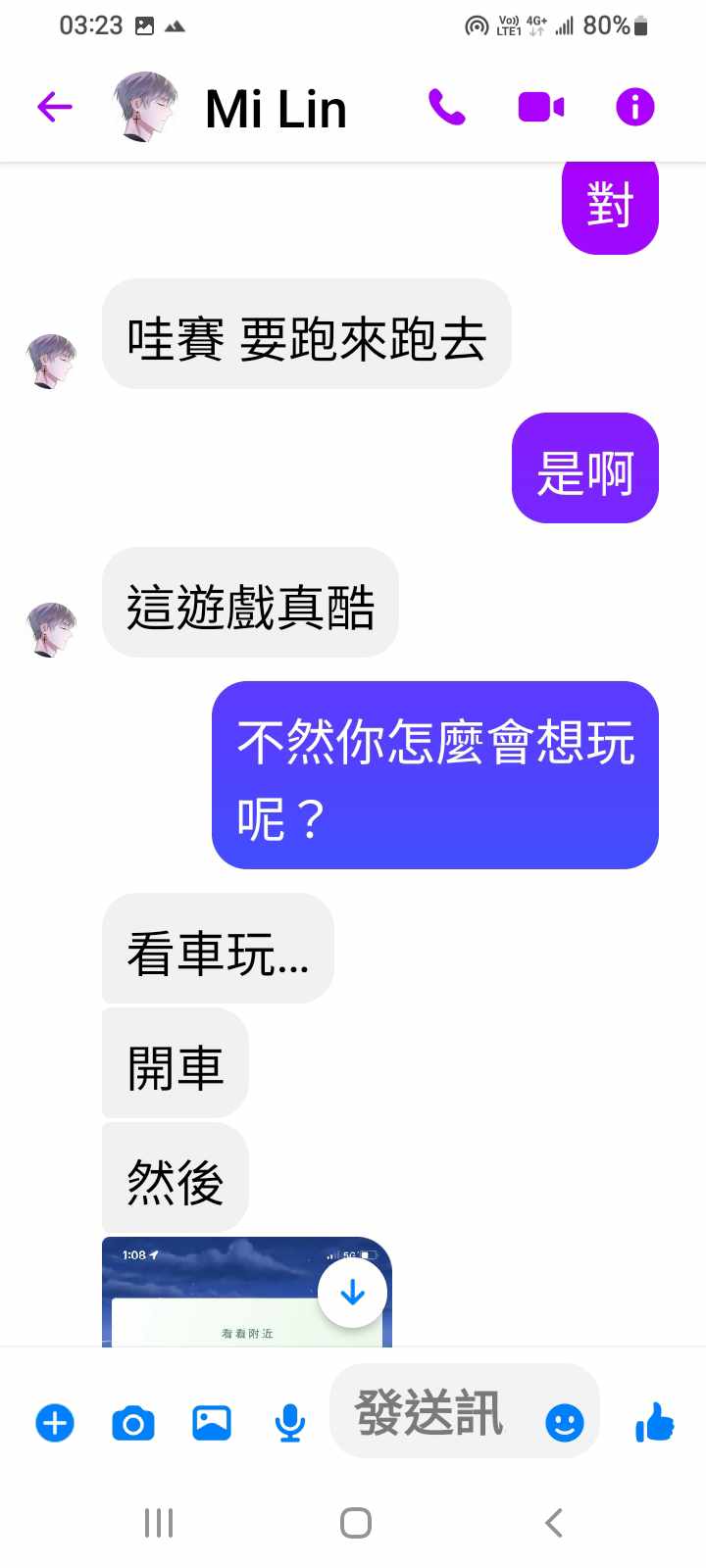Open the emoji picker

click(564, 1423)
